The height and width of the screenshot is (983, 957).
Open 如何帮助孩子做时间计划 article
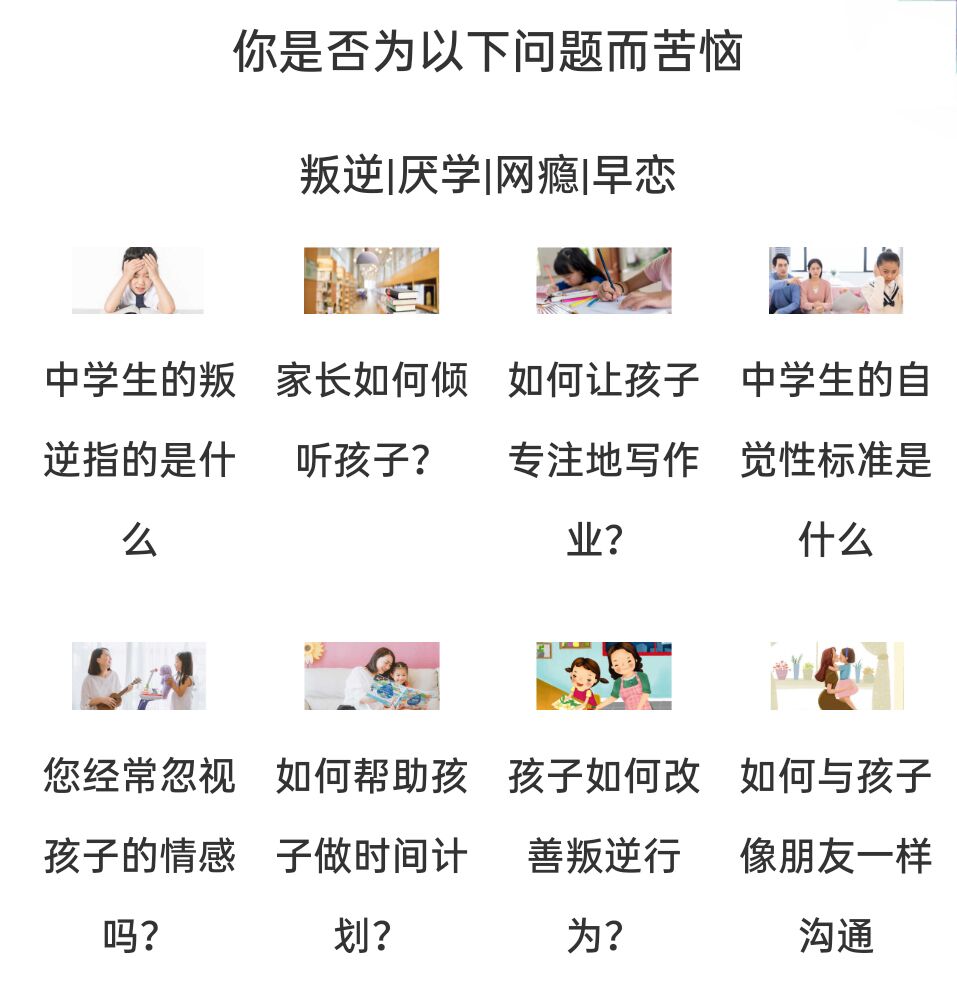[x=371, y=855]
